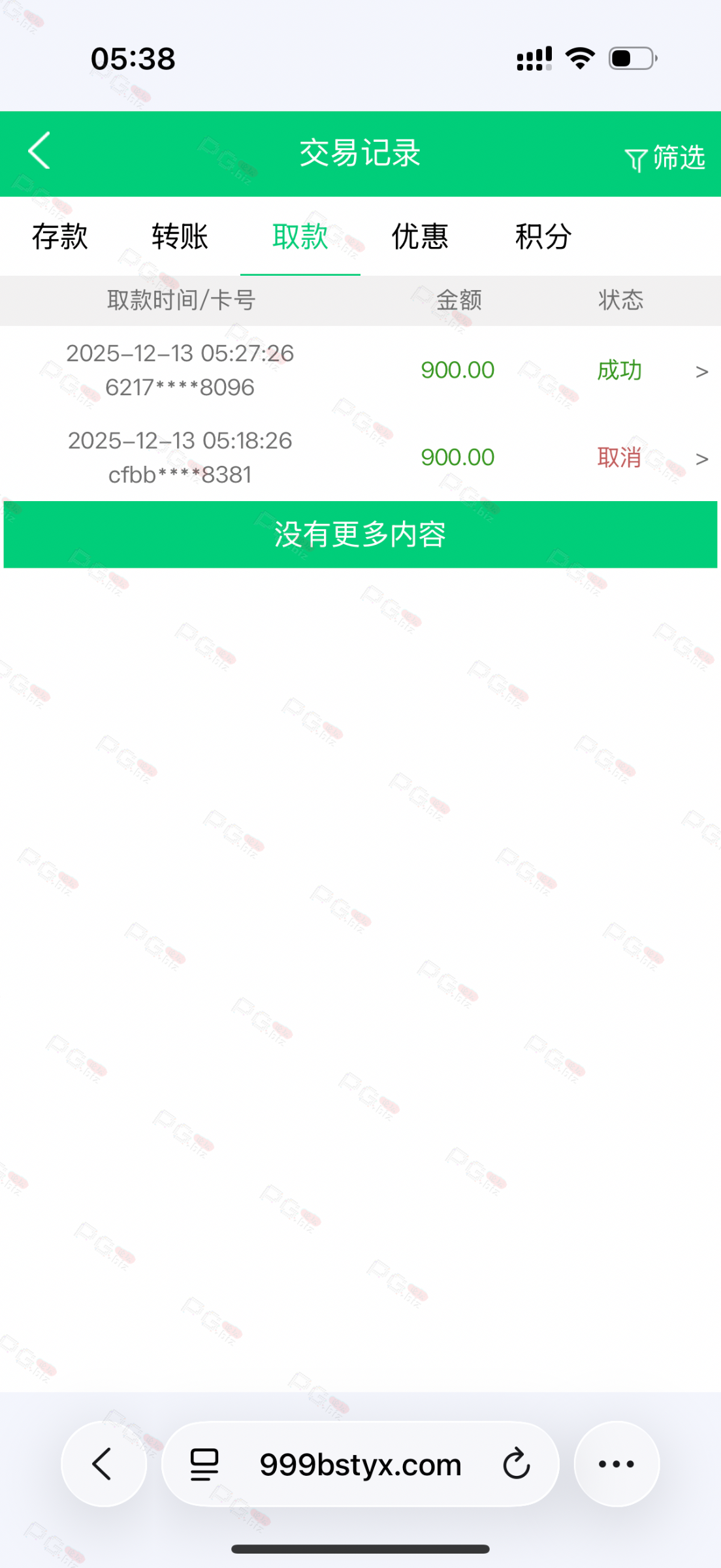The height and width of the screenshot is (1568, 721).
Task: Open the 筛选 filter options
Action: [x=665, y=157]
